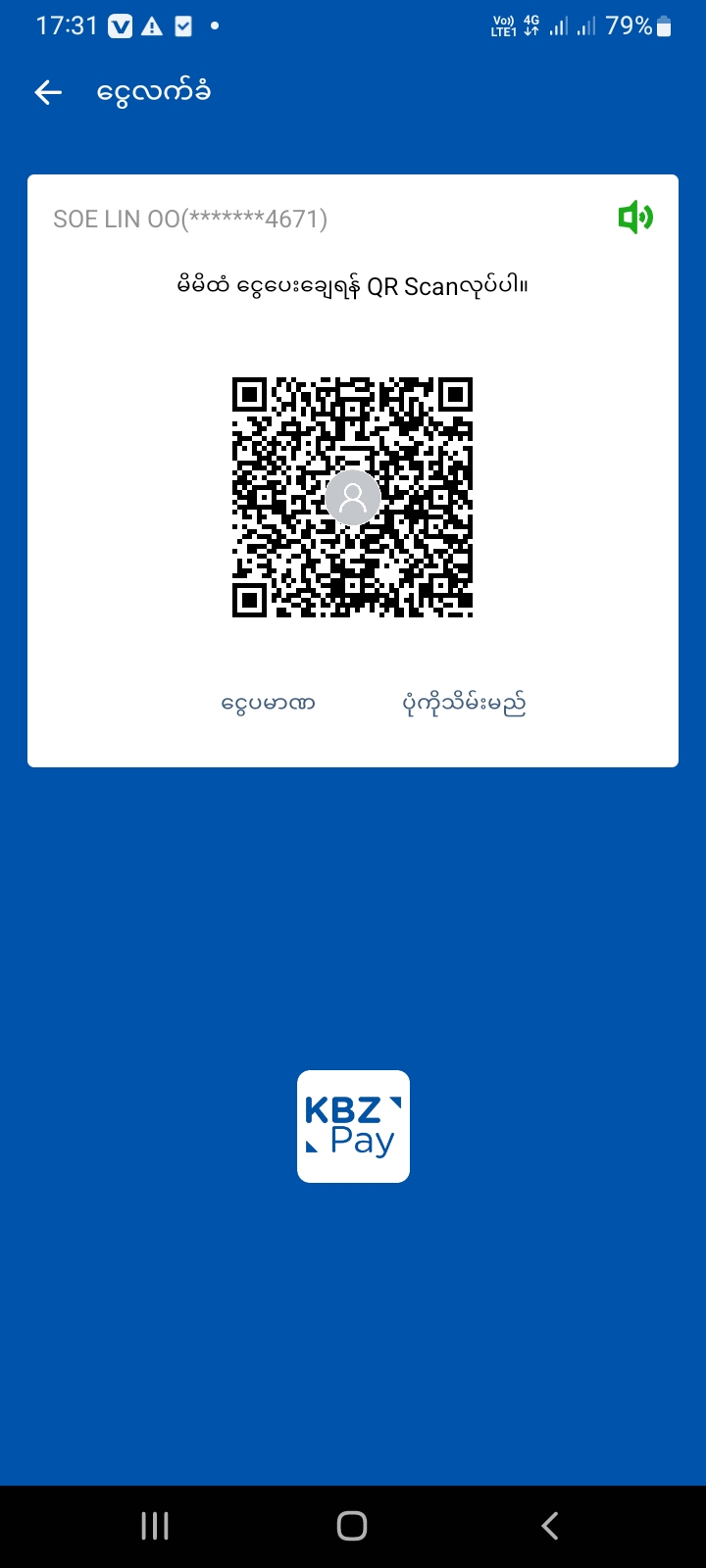The width and height of the screenshot is (706, 1568).
Task: Toggle the green sound speaker icon
Action: tap(635, 217)
